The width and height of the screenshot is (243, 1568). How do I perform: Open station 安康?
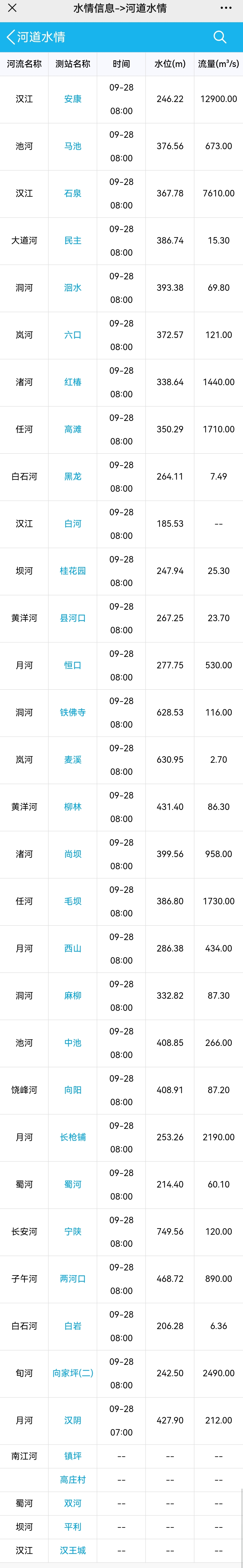[x=72, y=99]
